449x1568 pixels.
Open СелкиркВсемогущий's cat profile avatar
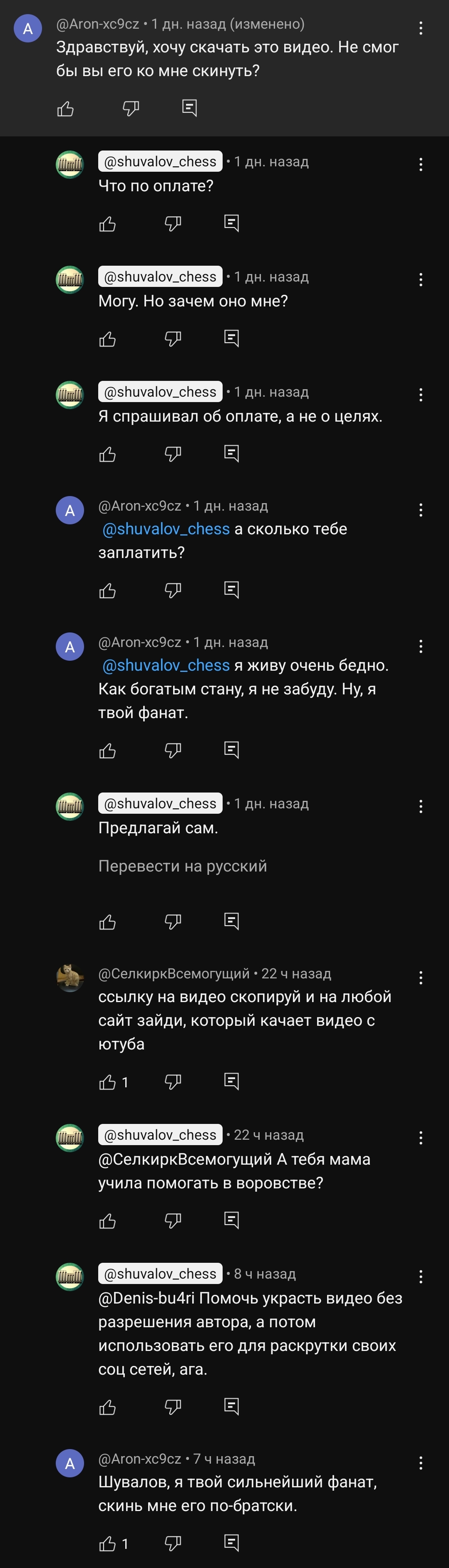pos(70,978)
